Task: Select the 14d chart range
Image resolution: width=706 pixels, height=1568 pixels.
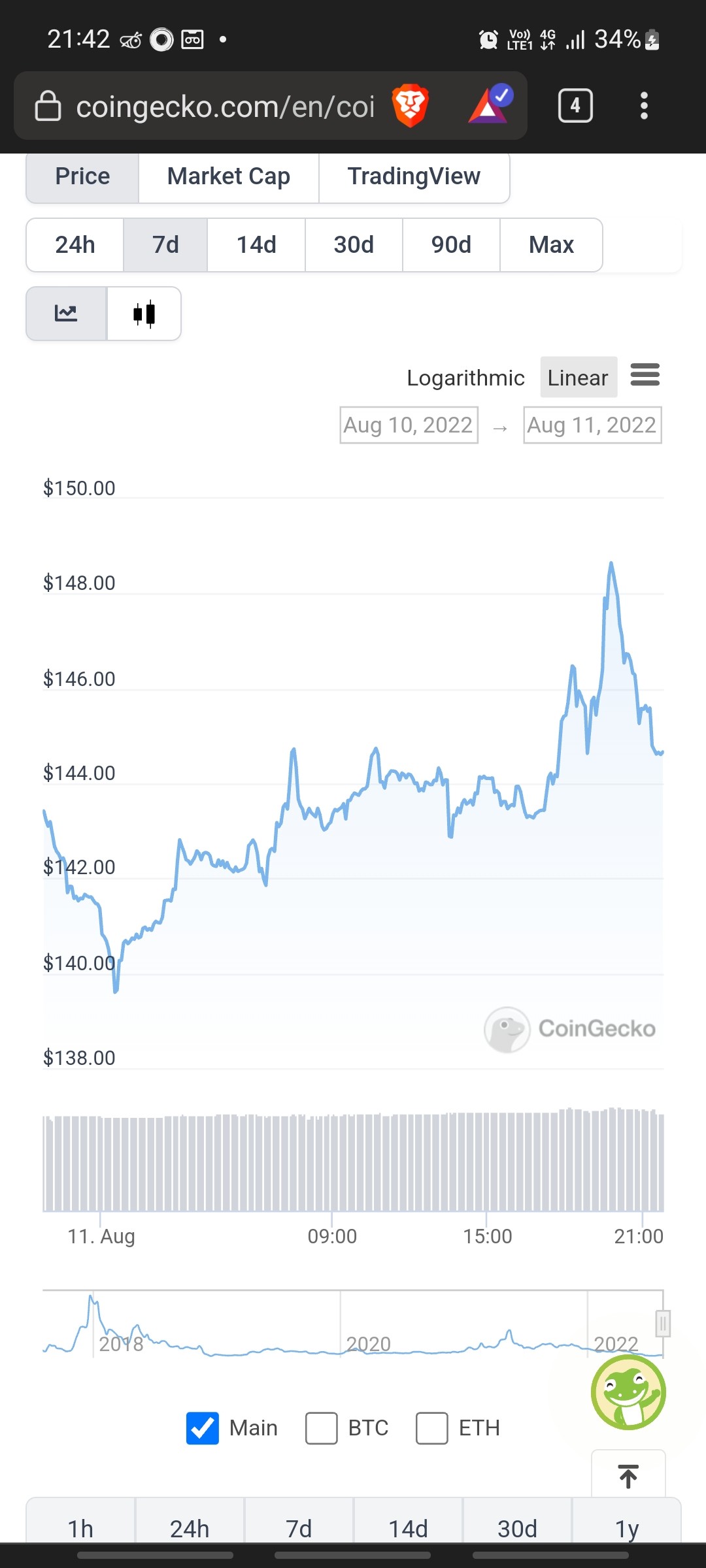Action: click(256, 245)
